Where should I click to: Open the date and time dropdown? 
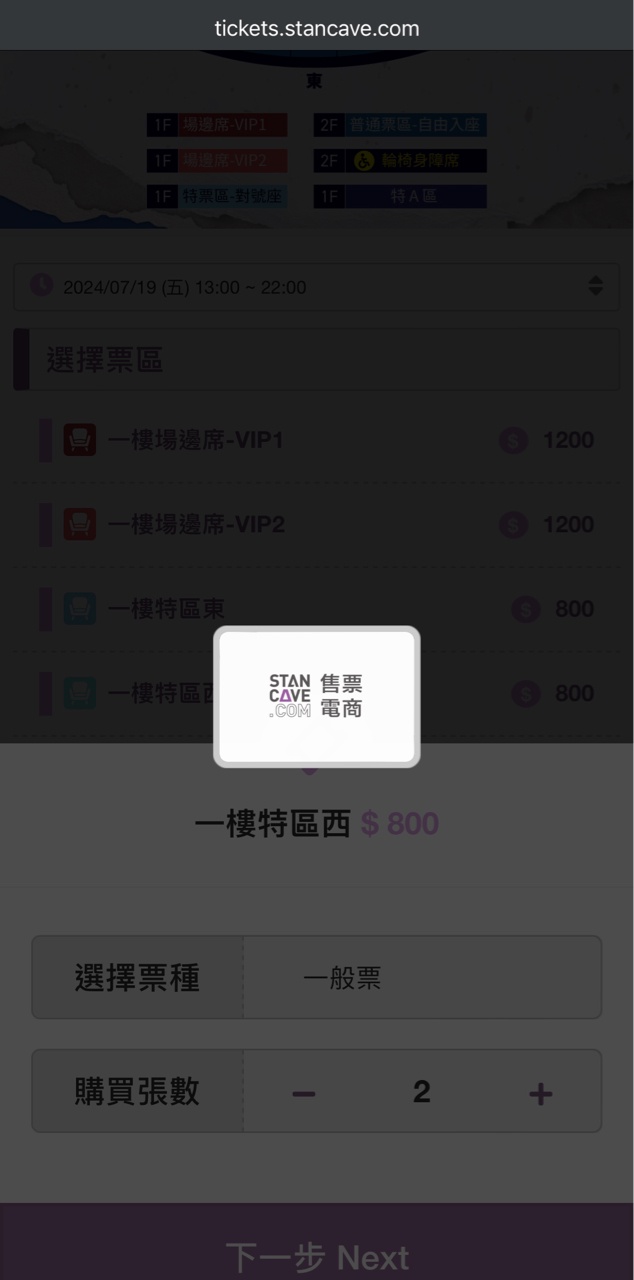click(x=316, y=287)
